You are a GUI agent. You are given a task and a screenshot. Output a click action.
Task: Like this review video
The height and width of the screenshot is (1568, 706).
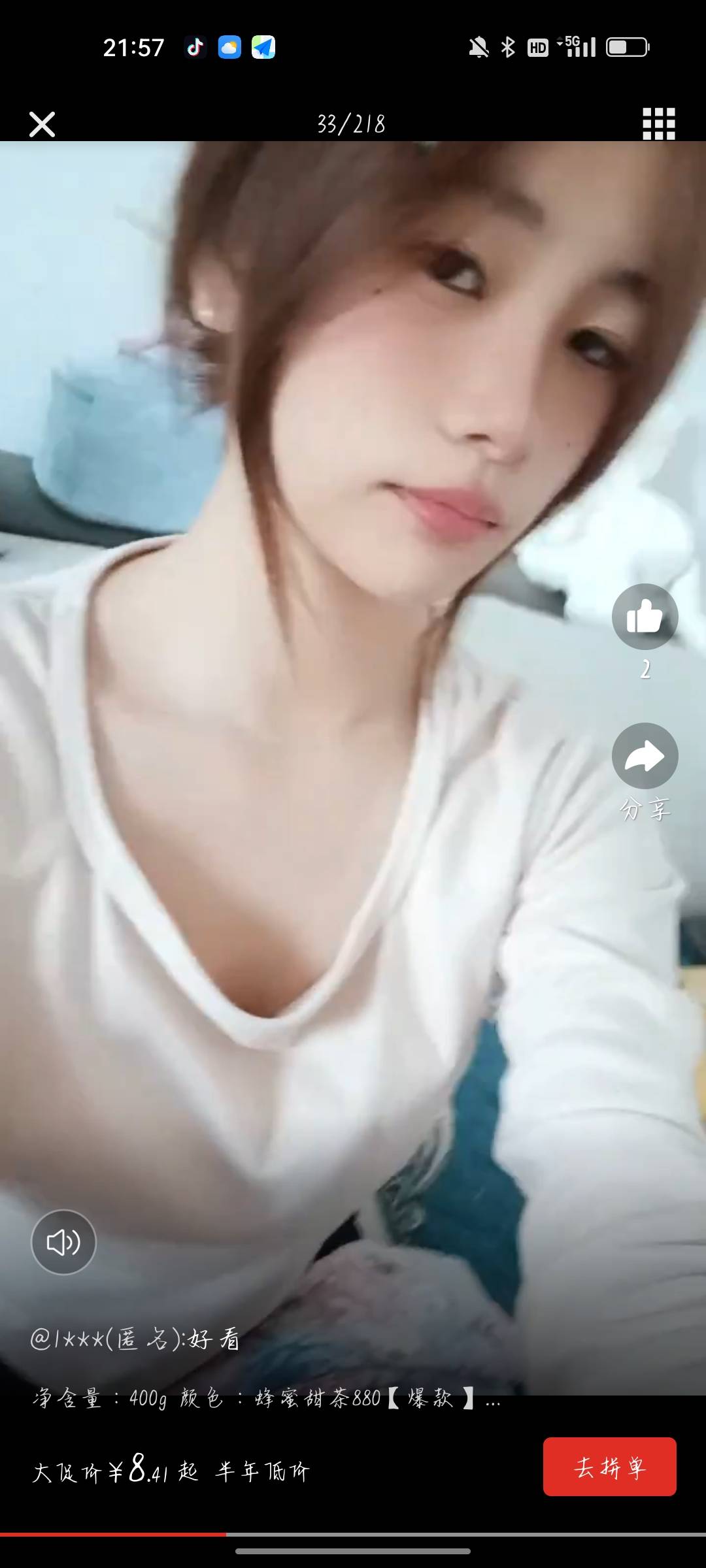click(x=645, y=617)
